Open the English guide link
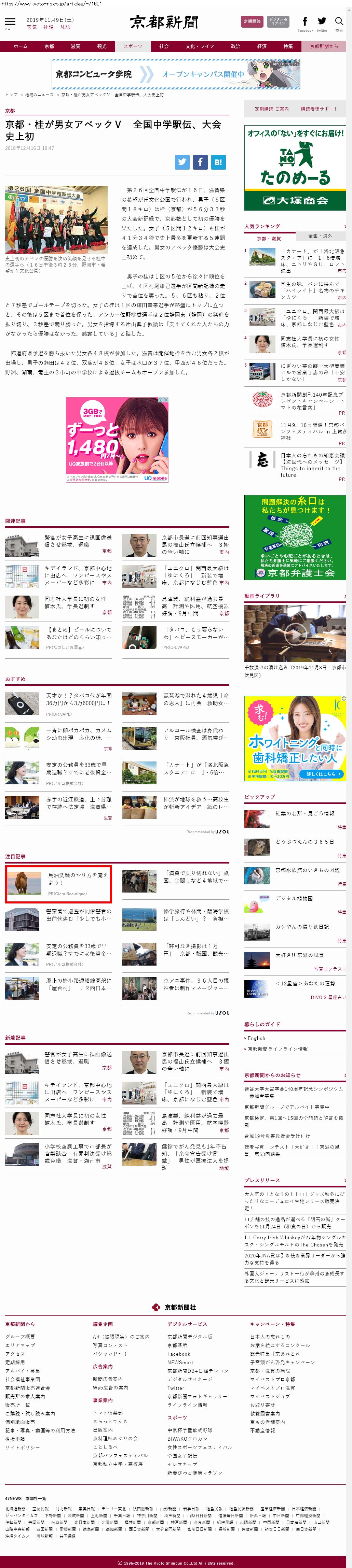Viewport: 352px width, 1568px height. (x=256, y=1038)
